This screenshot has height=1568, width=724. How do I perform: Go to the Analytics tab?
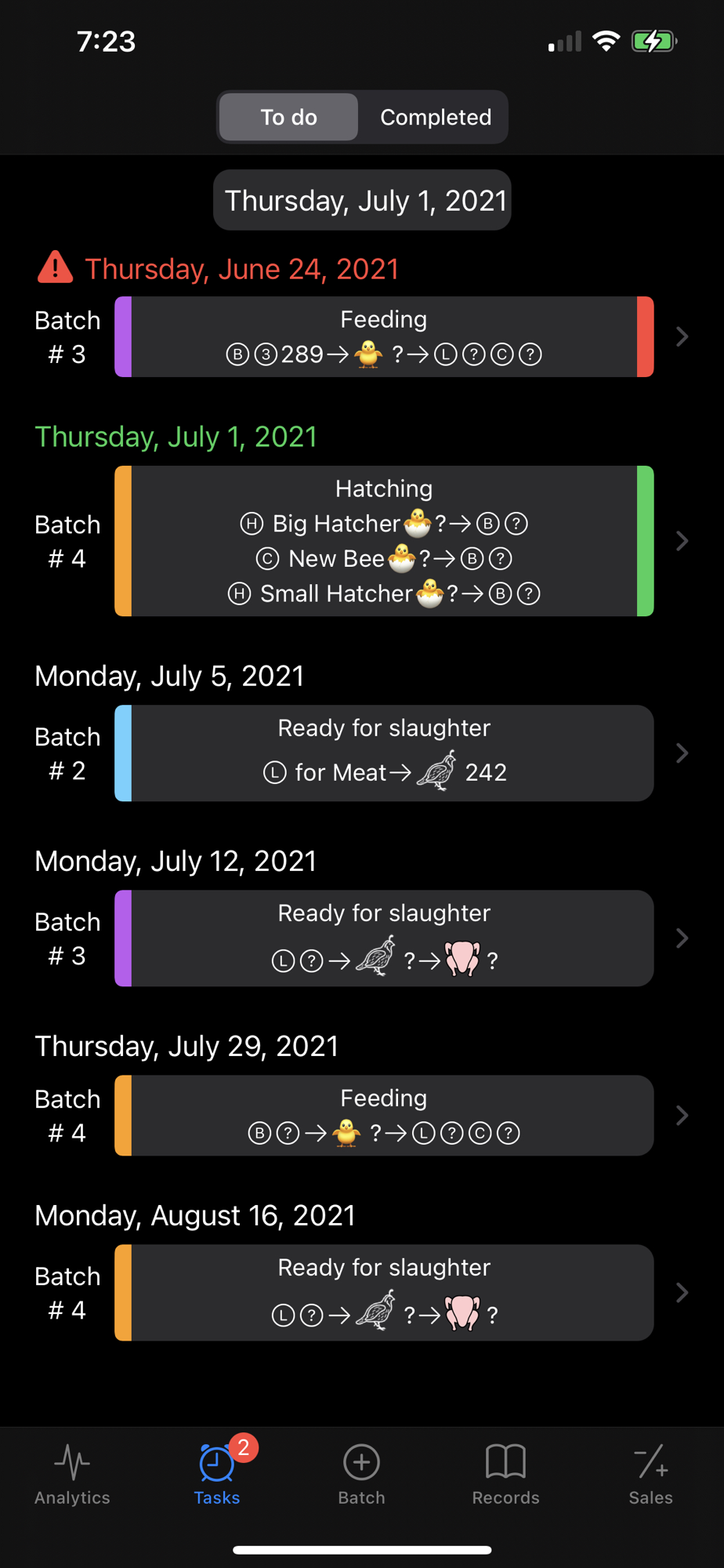pos(72,1475)
